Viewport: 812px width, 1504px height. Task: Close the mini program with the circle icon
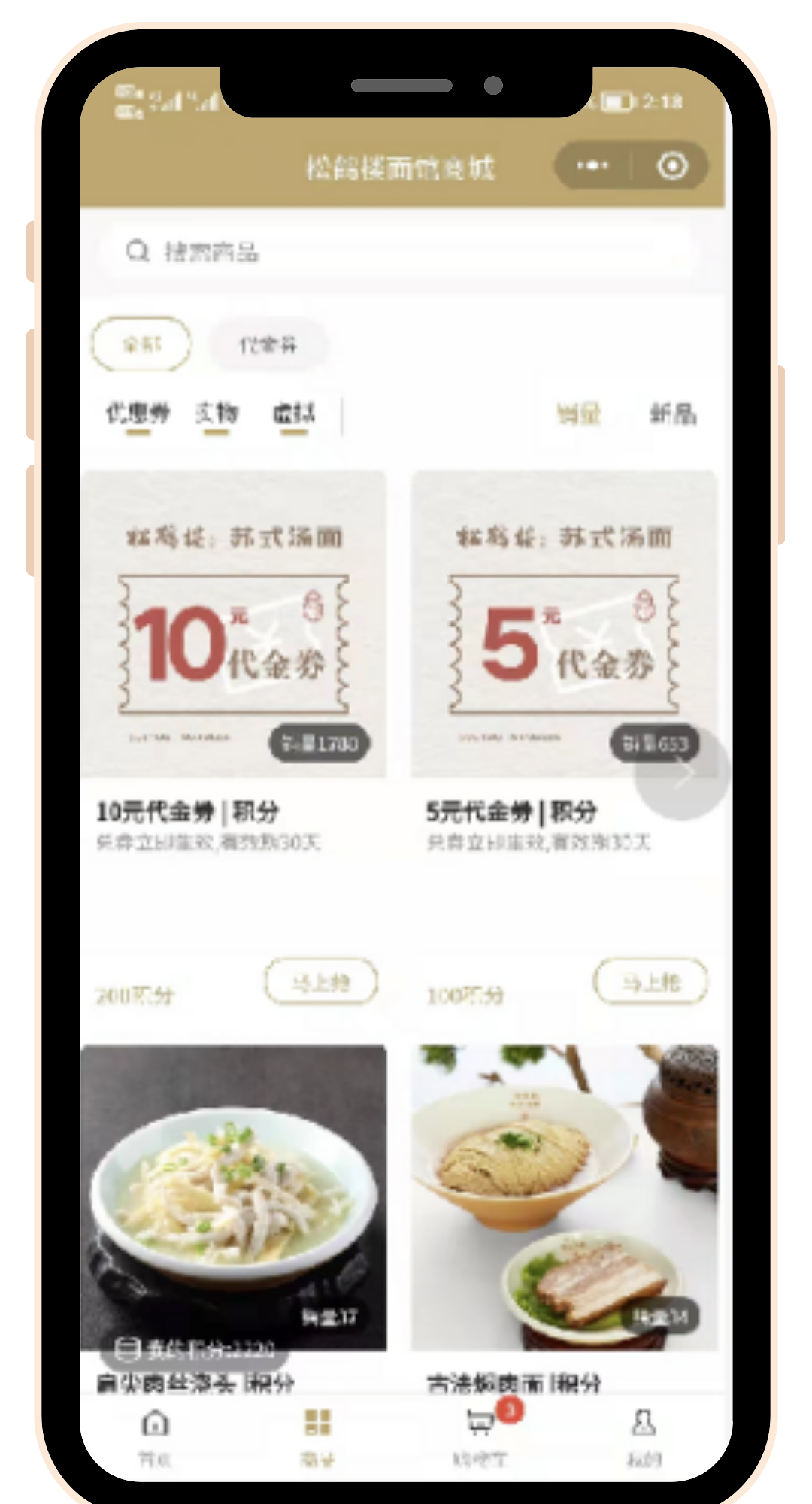point(671,165)
